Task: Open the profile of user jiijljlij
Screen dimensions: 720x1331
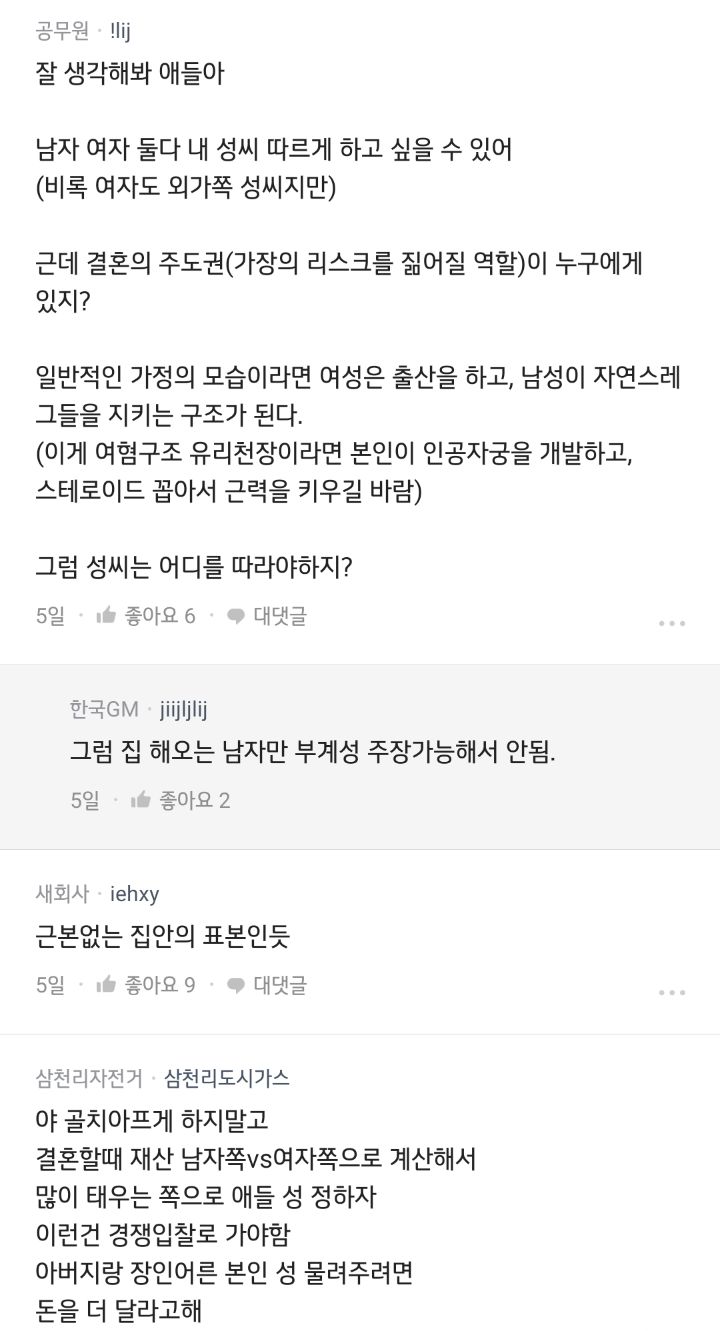Action: (187, 709)
